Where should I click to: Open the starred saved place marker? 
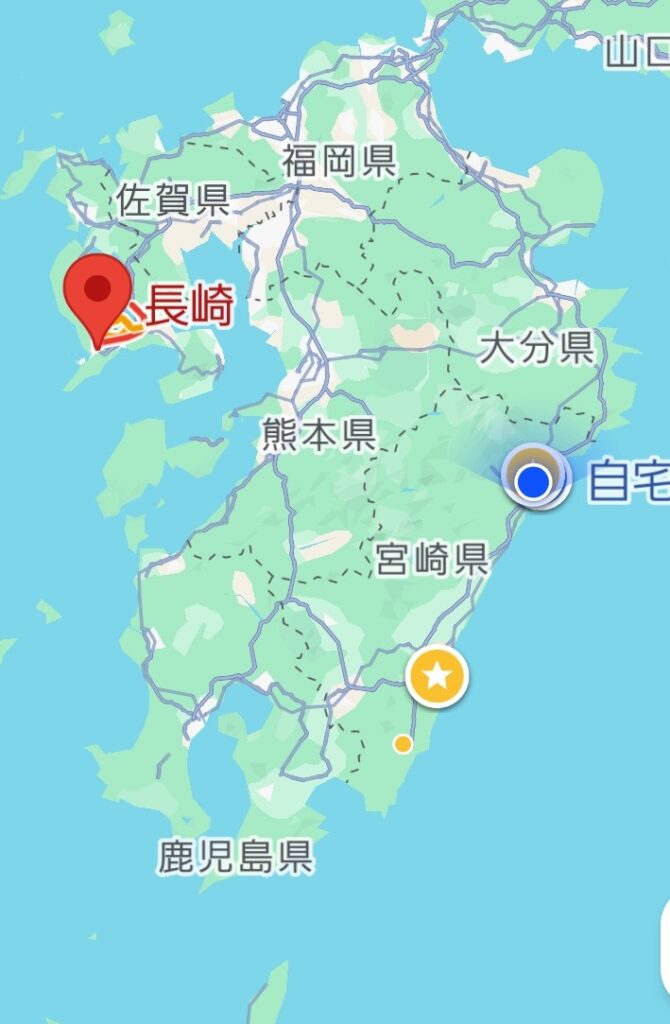[437, 677]
